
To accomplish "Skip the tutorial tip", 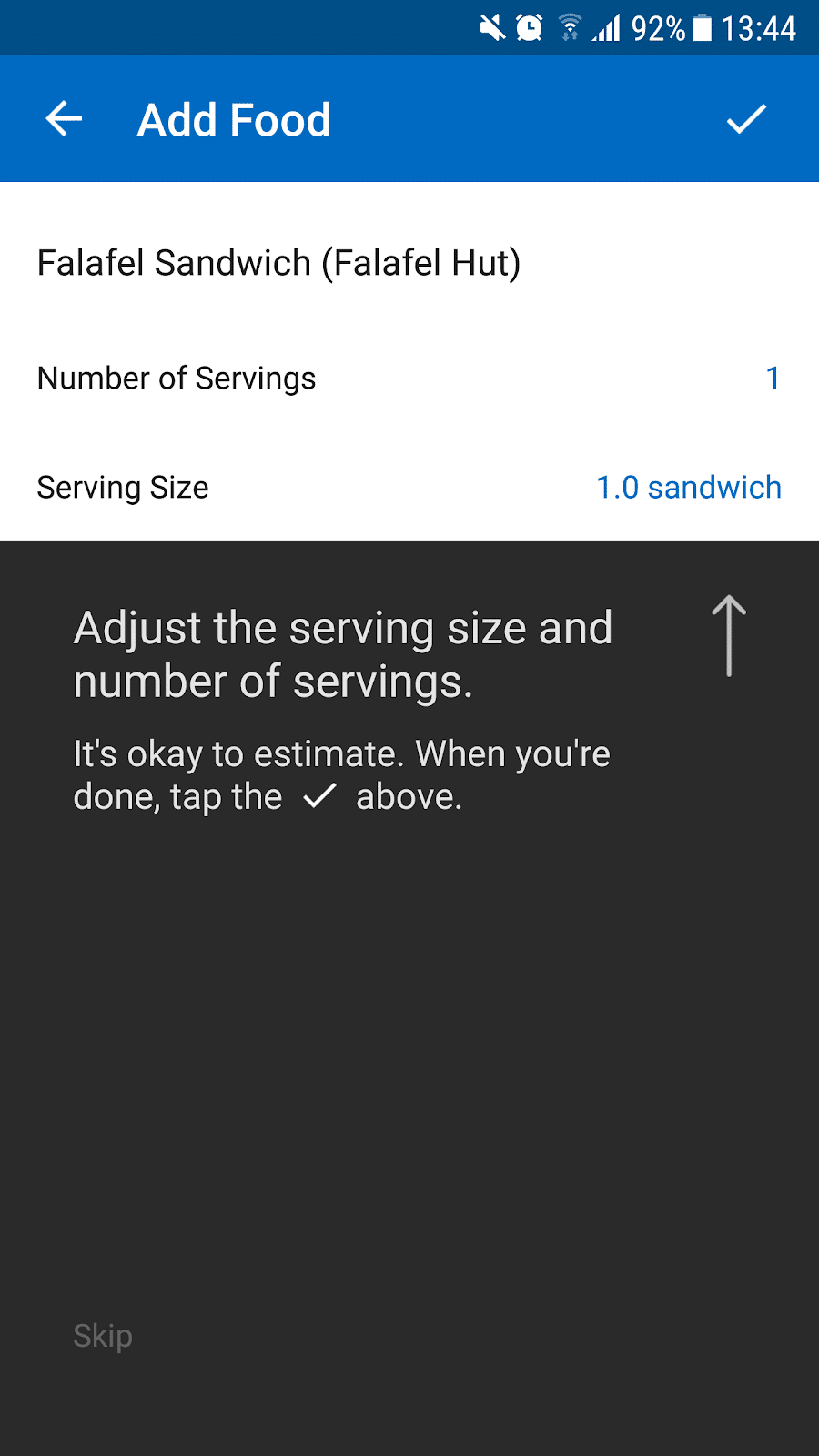I will [103, 1336].
